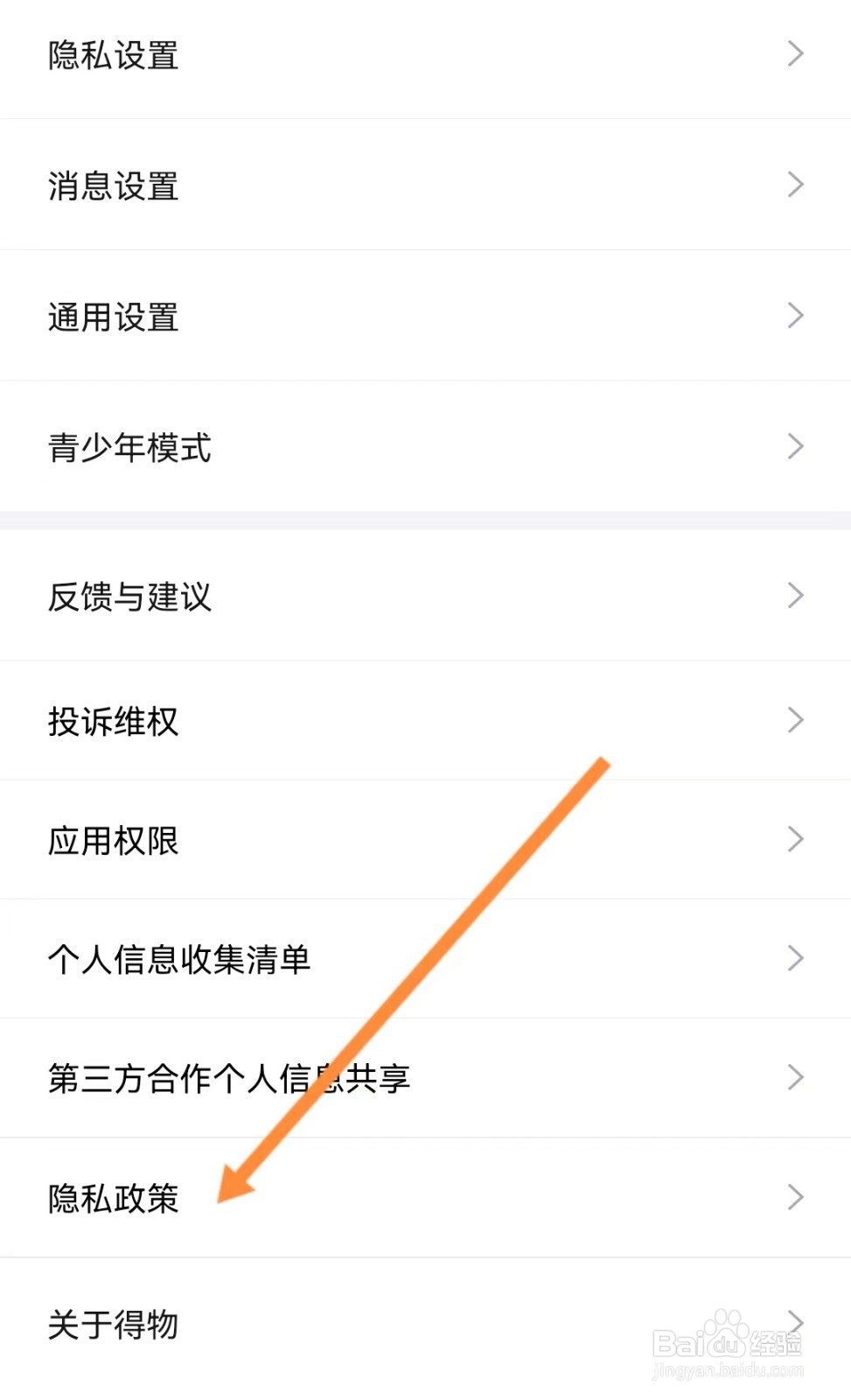This screenshot has height=1400, width=851.
Task: View the 隐私政策 privacy policy
Action: pyautogui.click(x=114, y=1198)
